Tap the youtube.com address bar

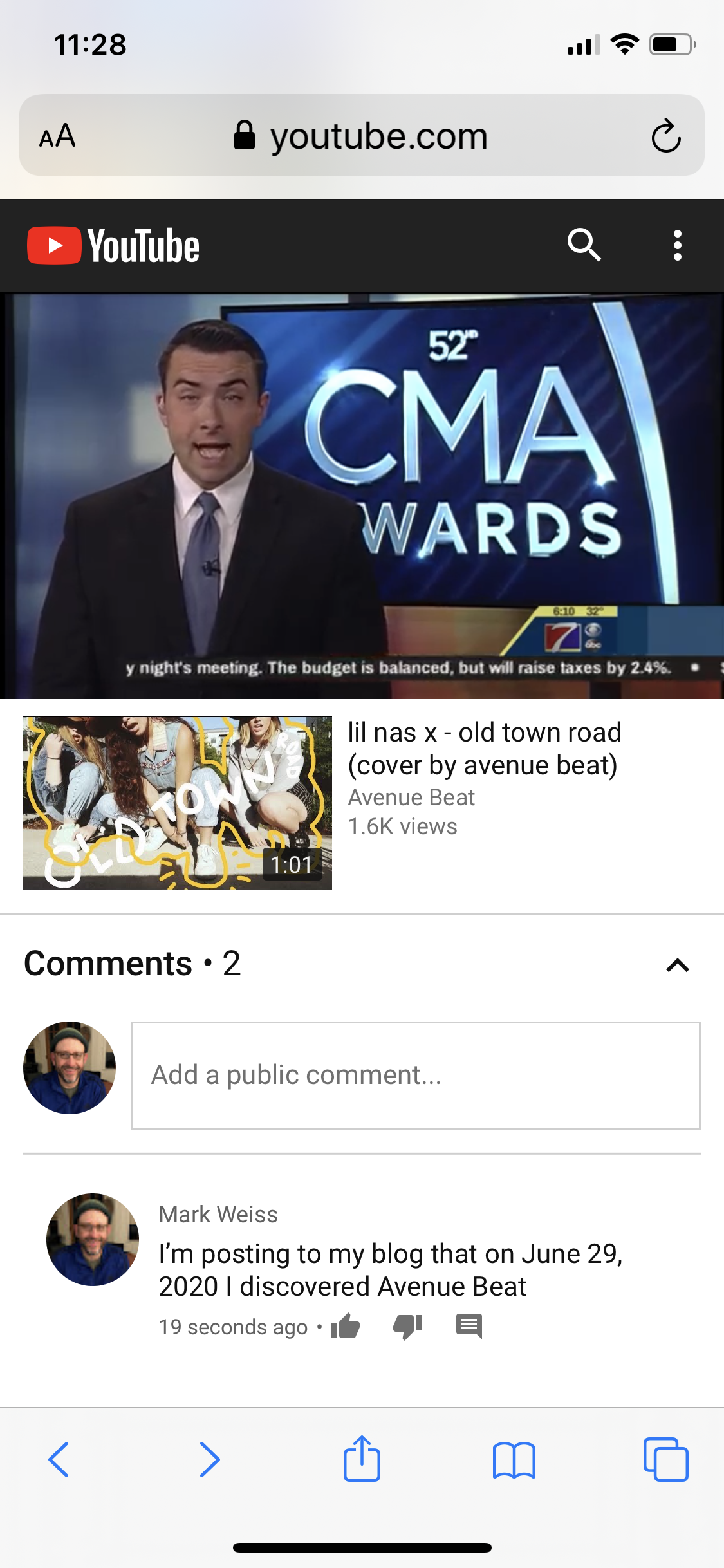(362, 136)
